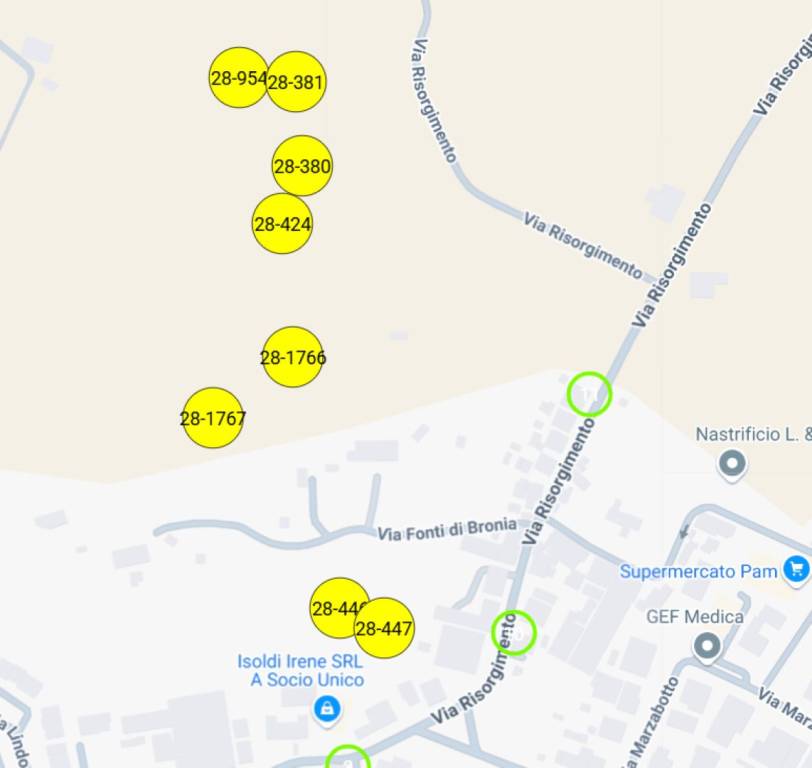Open details for marker 28-1767

213,418
